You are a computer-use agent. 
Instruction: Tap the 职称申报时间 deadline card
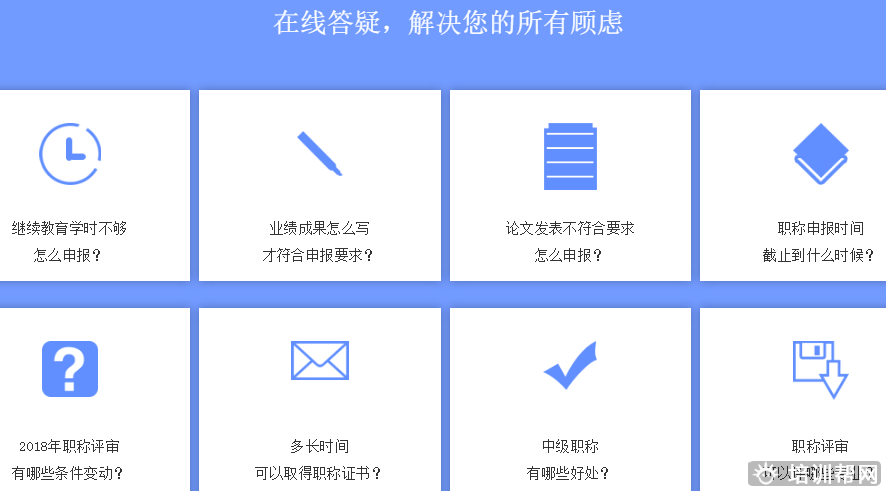coord(800,186)
